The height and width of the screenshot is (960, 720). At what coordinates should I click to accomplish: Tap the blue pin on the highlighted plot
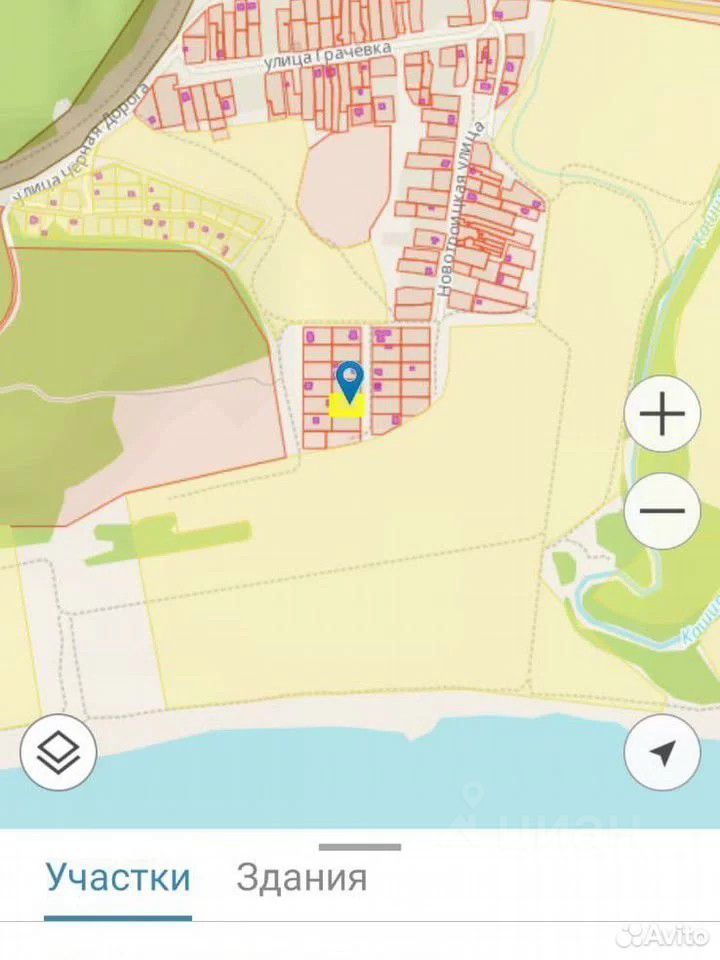(349, 382)
